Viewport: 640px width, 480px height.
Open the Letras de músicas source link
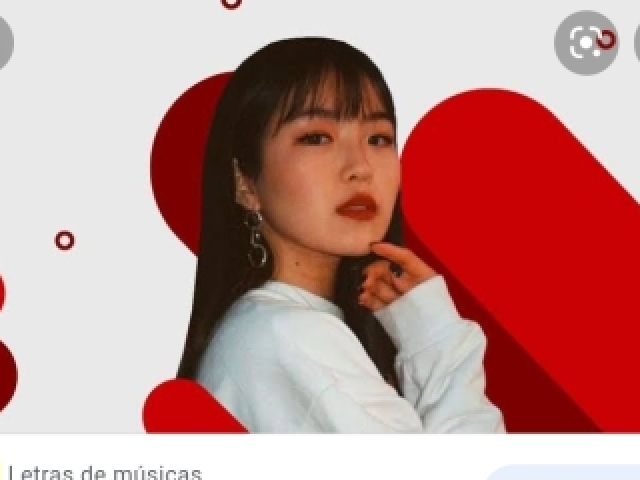point(104,472)
